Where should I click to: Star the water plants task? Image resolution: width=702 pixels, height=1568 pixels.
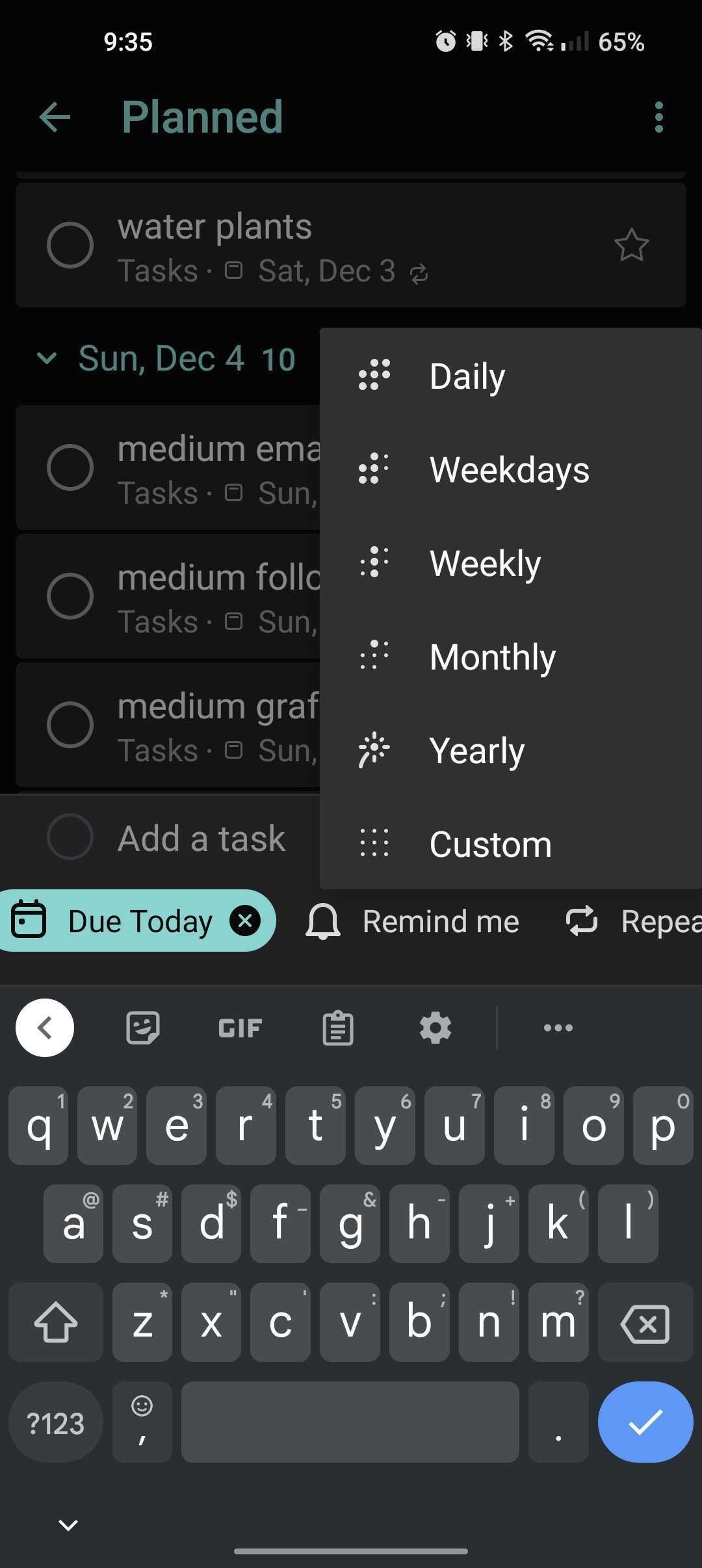click(x=632, y=245)
